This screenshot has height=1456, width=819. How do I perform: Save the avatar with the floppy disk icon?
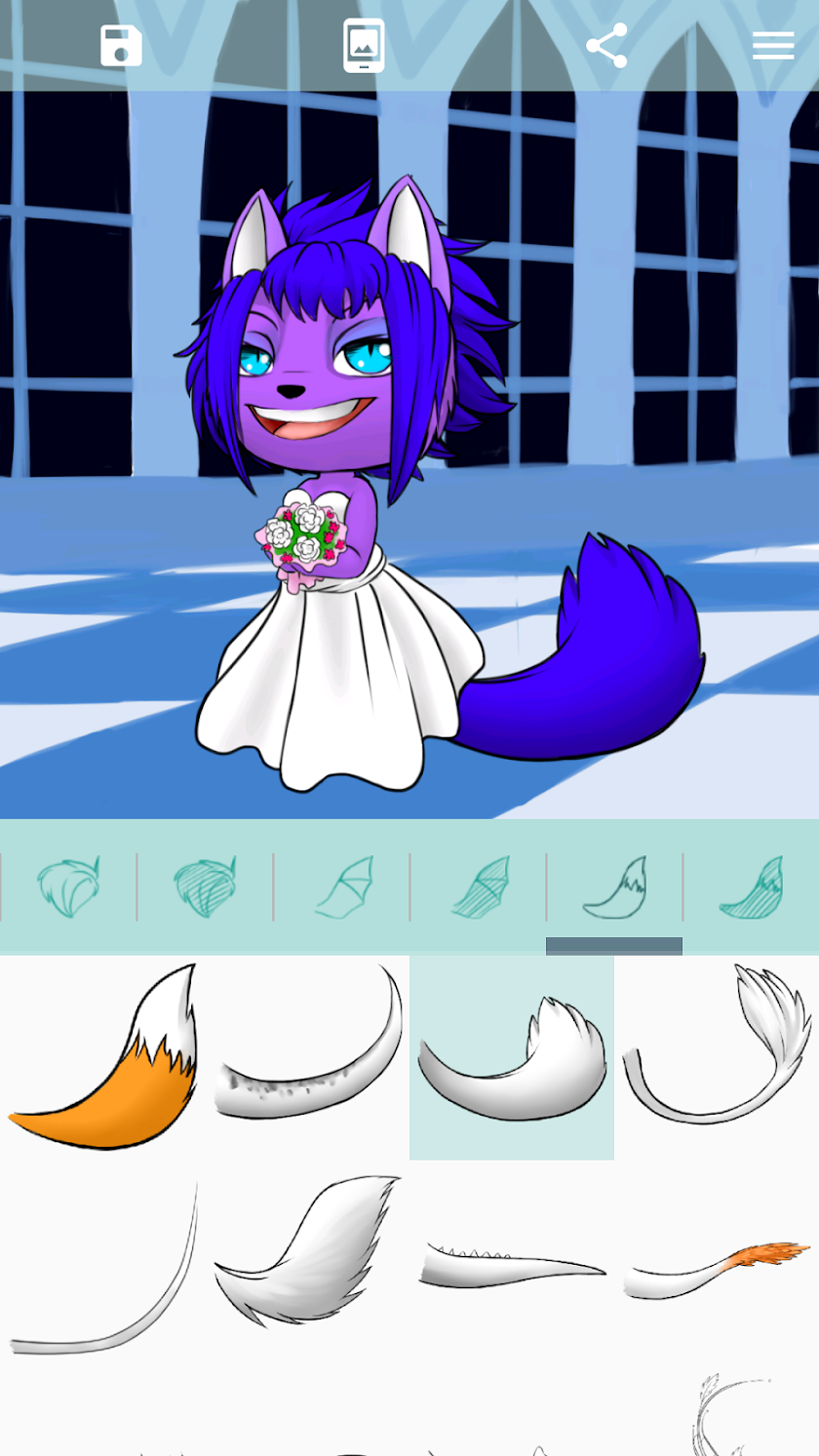pyautogui.click(x=121, y=46)
